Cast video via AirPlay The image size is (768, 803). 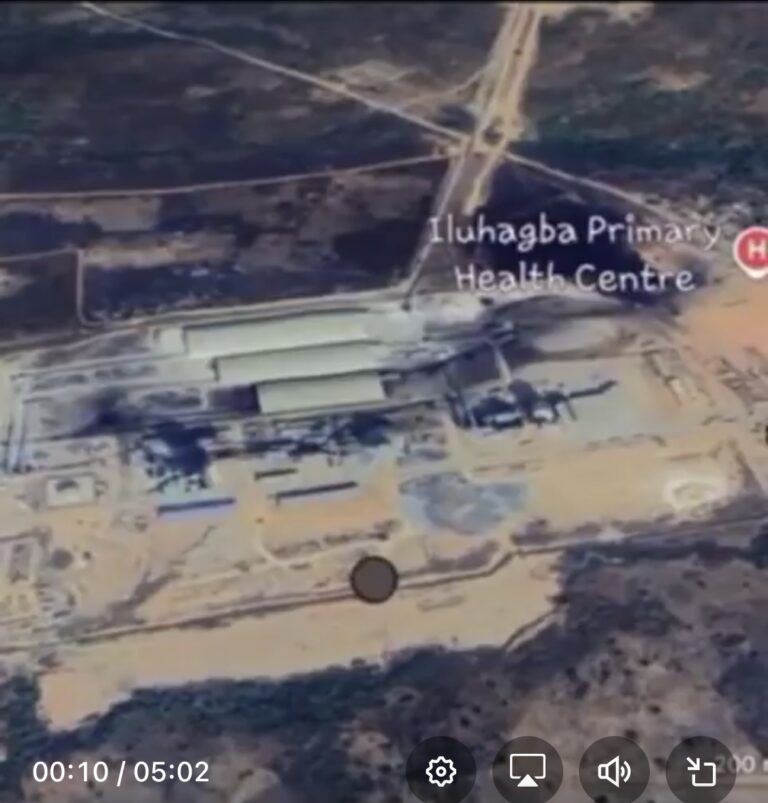(527, 771)
